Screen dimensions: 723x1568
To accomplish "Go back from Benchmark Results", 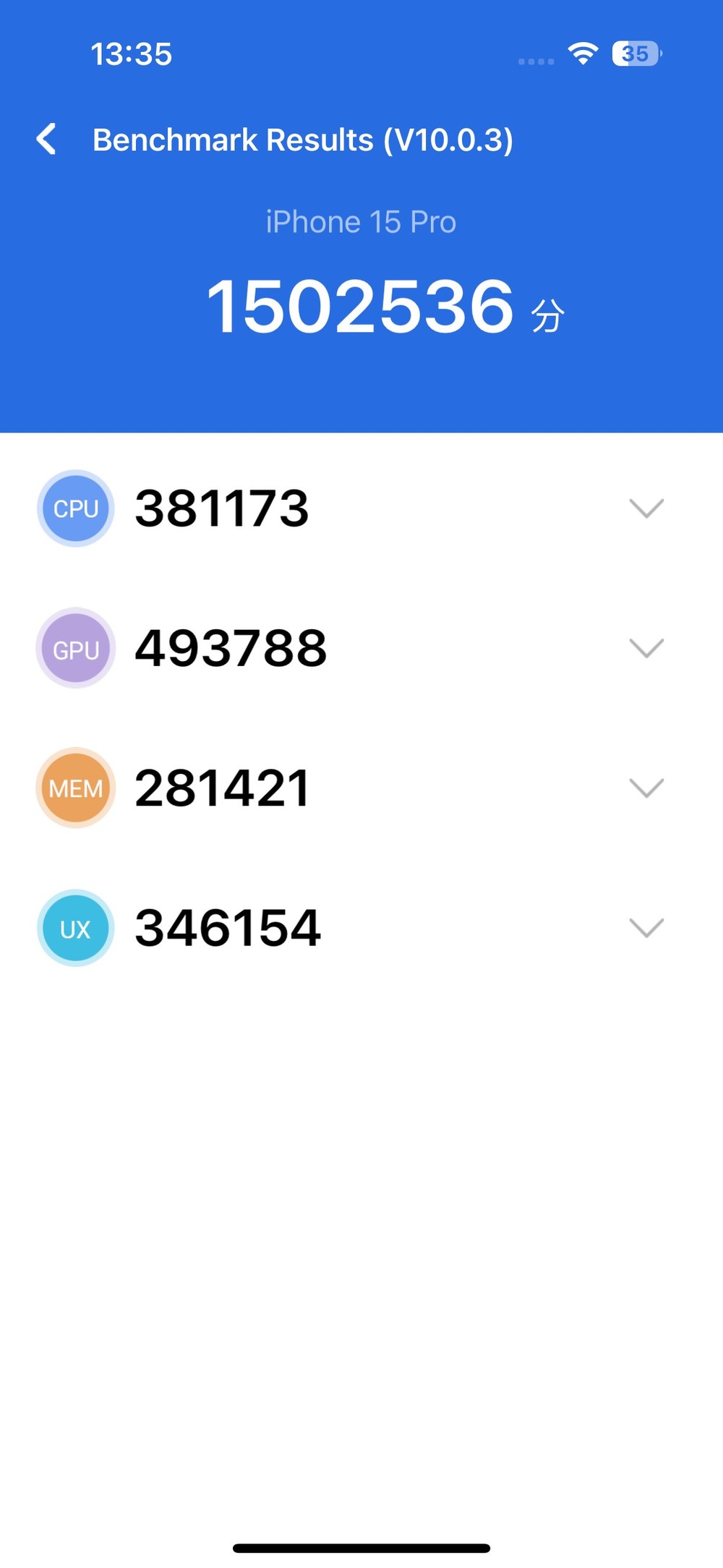I will tap(47, 139).
